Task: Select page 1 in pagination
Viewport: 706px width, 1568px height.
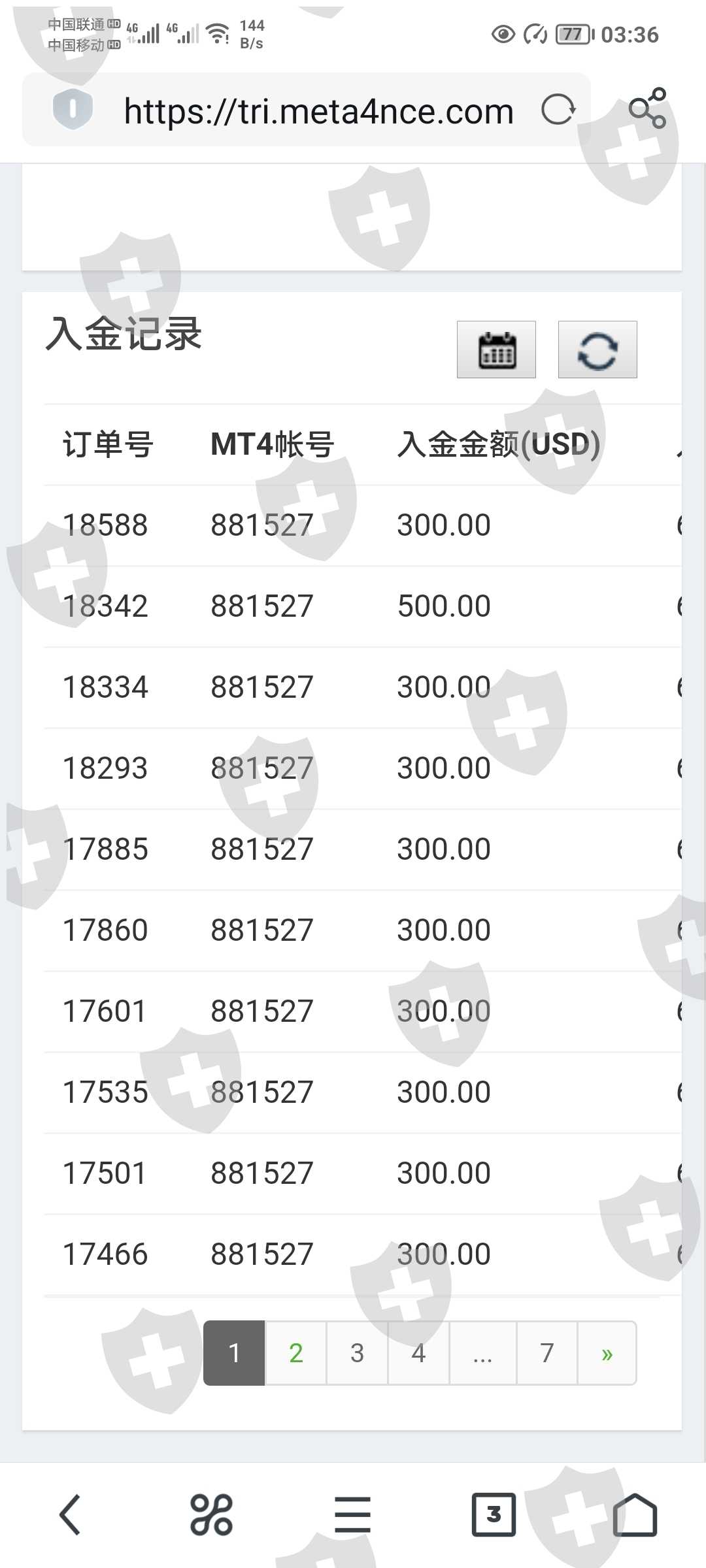Action: coord(234,1353)
